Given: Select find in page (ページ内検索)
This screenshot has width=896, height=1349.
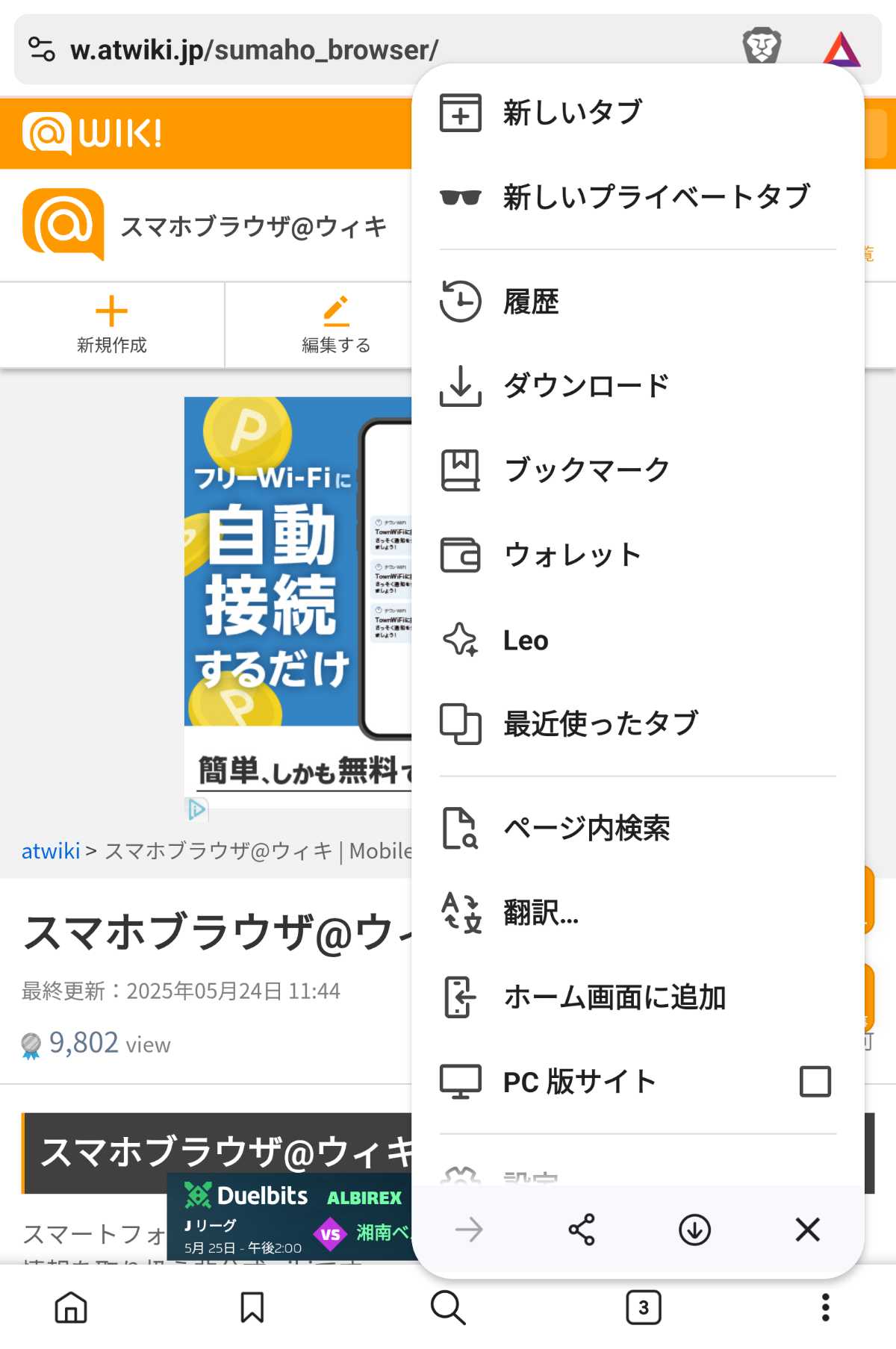Looking at the screenshot, I should tap(586, 828).
